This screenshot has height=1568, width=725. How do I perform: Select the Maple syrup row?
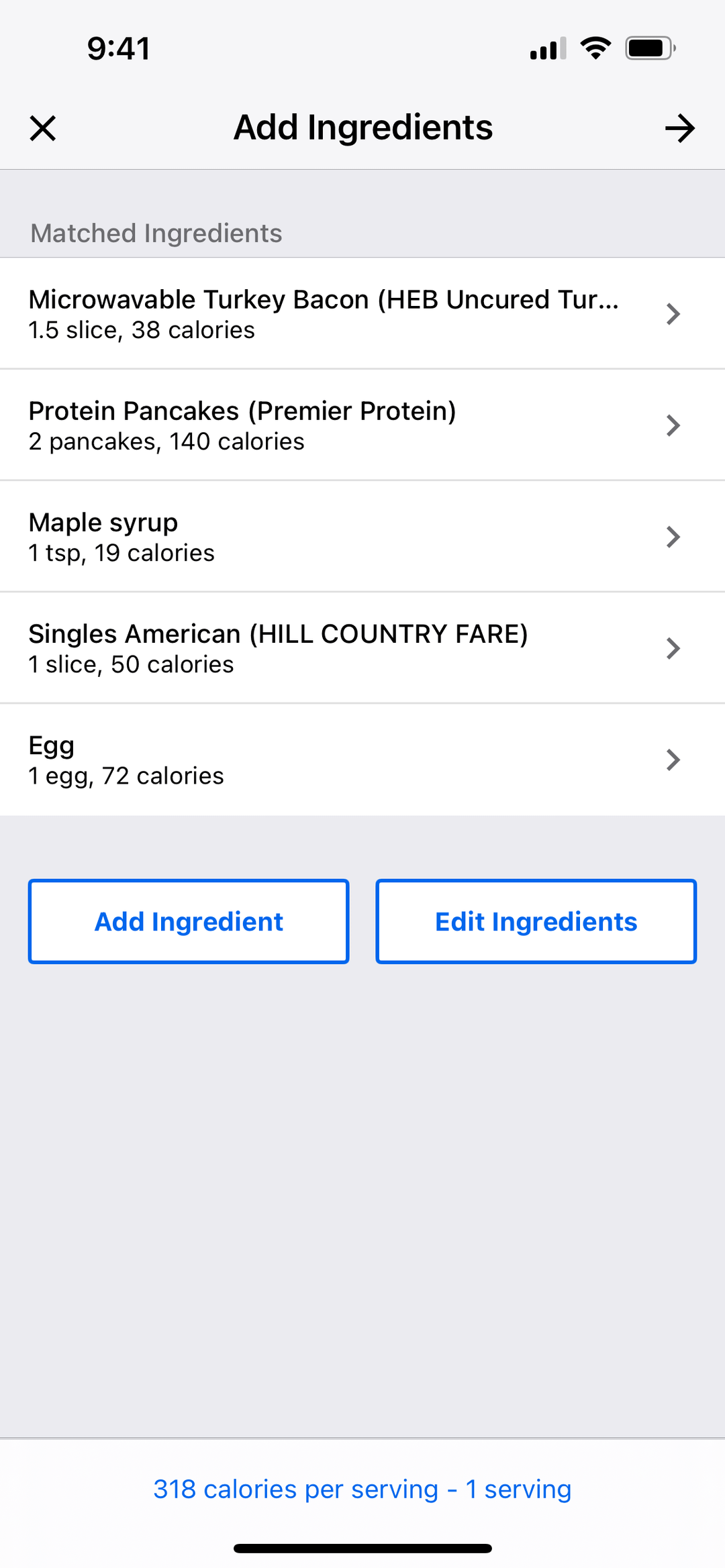(x=362, y=536)
